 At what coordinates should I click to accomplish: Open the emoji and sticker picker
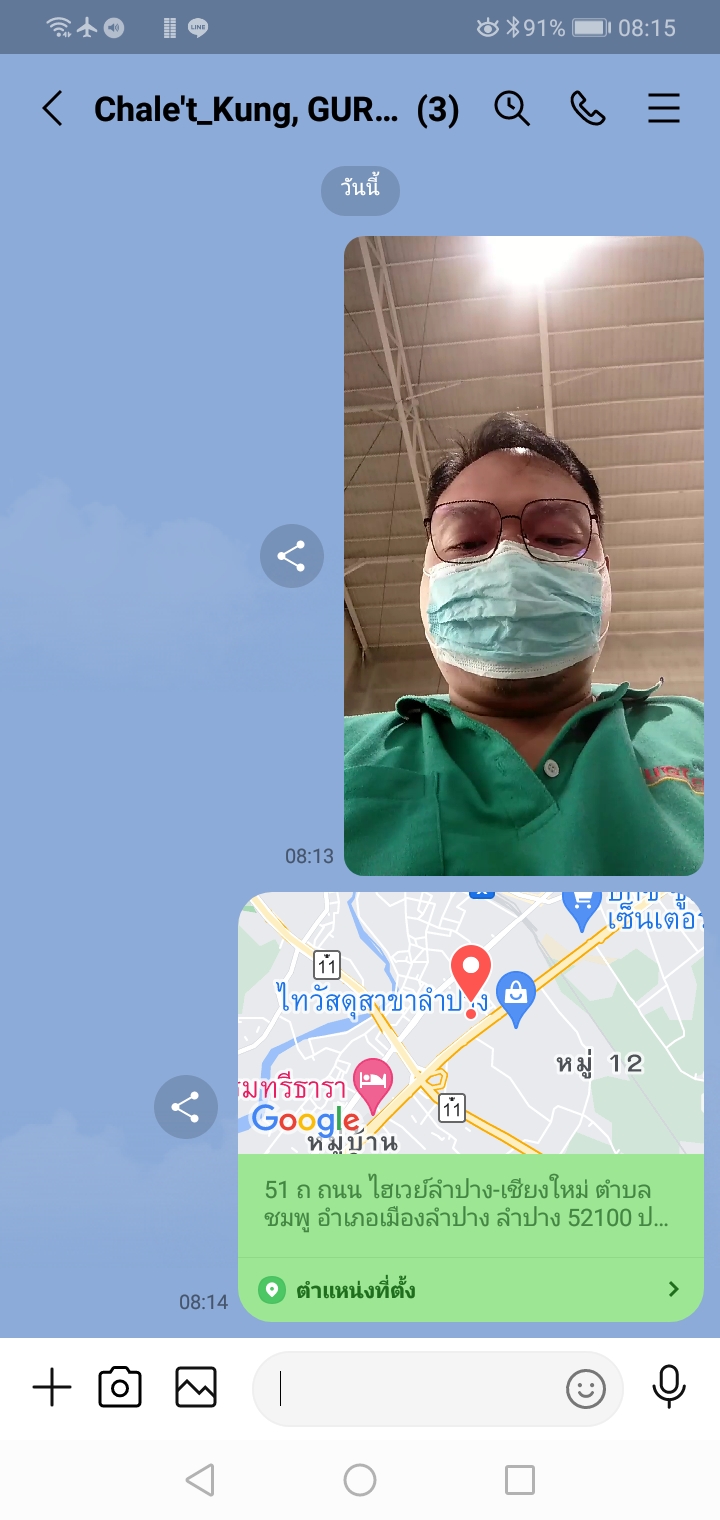tap(586, 1388)
